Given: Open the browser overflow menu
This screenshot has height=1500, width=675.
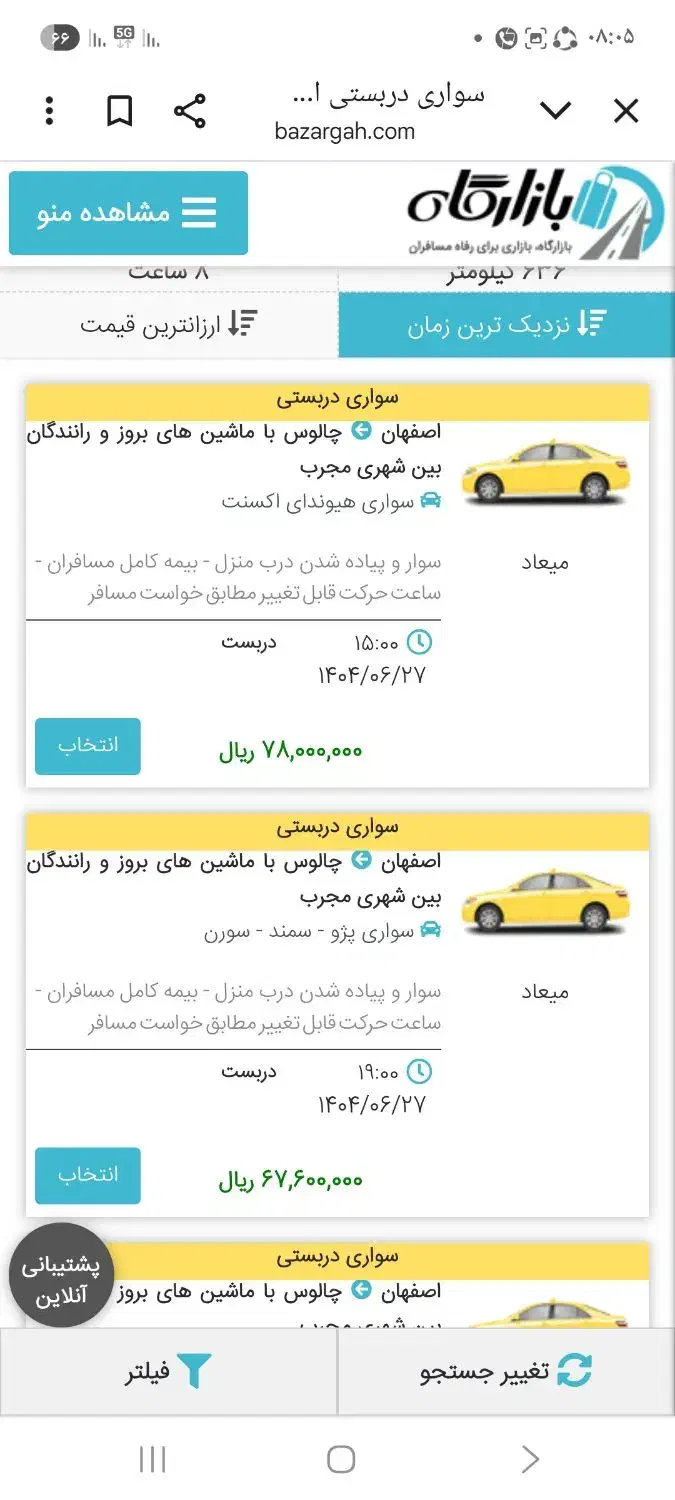Looking at the screenshot, I should pos(50,111).
